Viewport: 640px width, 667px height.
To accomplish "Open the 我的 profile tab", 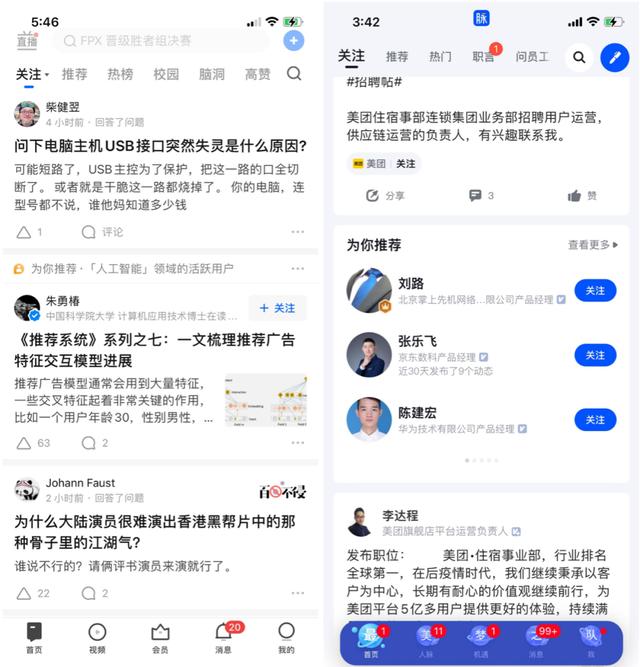I will [x=286, y=637].
